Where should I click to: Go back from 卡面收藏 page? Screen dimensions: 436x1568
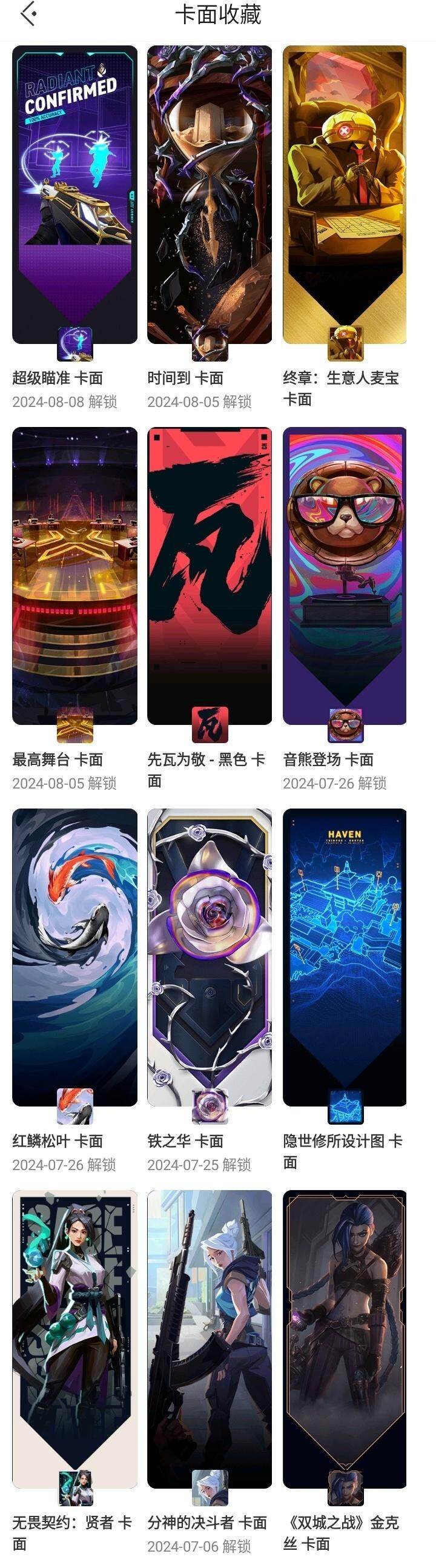pos(28,15)
